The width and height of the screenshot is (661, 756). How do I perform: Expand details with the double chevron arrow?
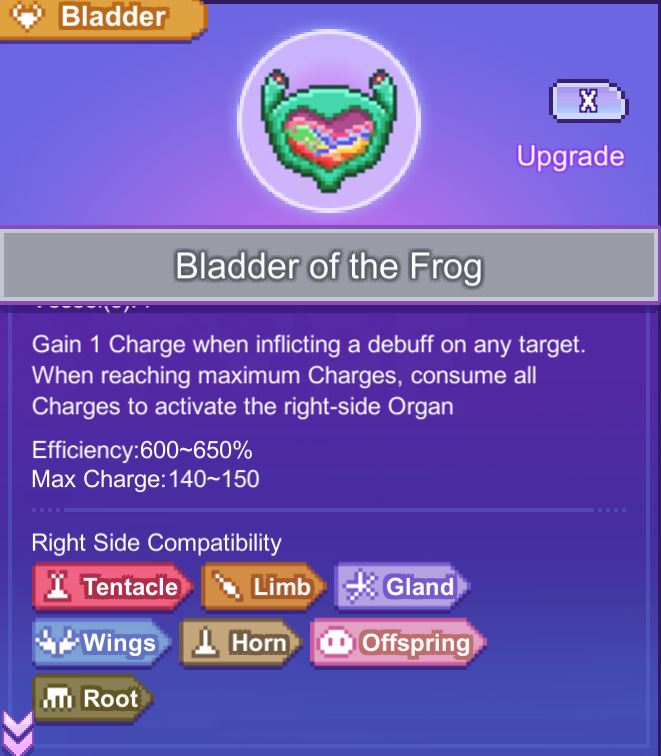(x=17, y=733)
